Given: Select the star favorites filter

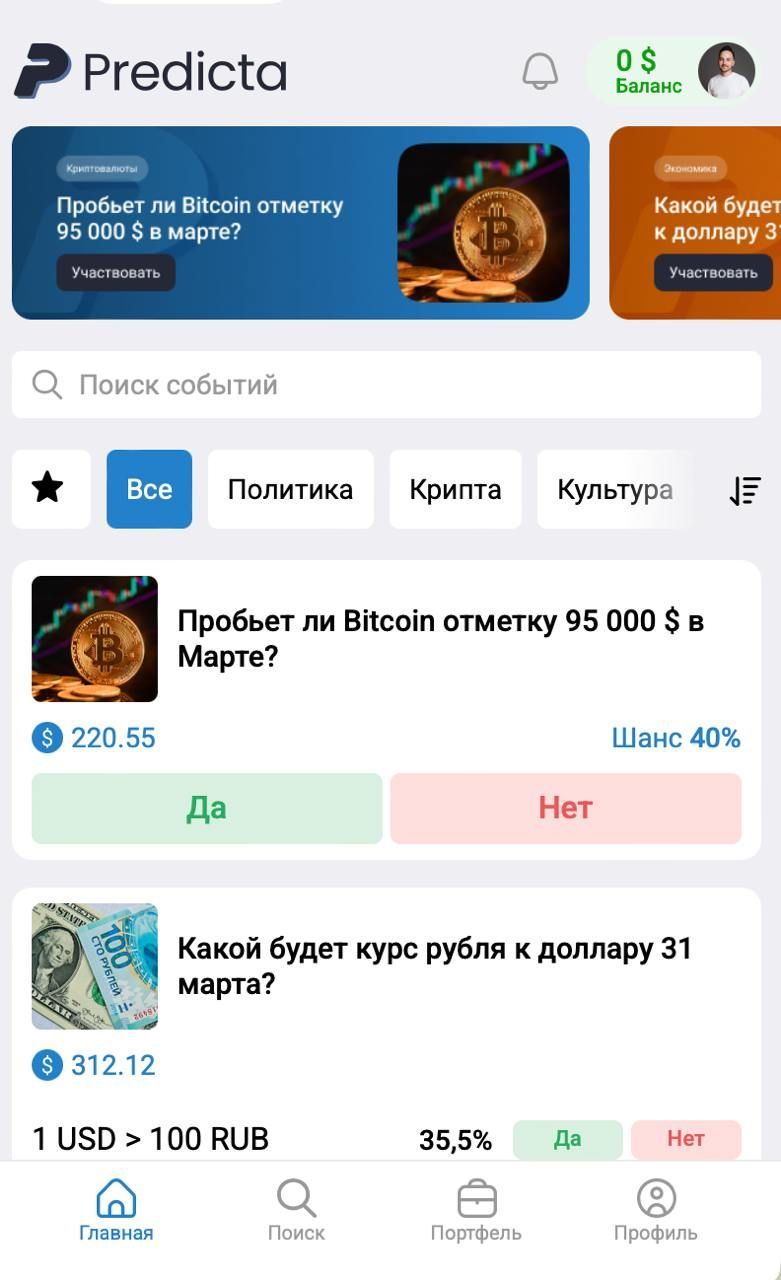Looking at the screenshot, I should click(x=50, y=489).
